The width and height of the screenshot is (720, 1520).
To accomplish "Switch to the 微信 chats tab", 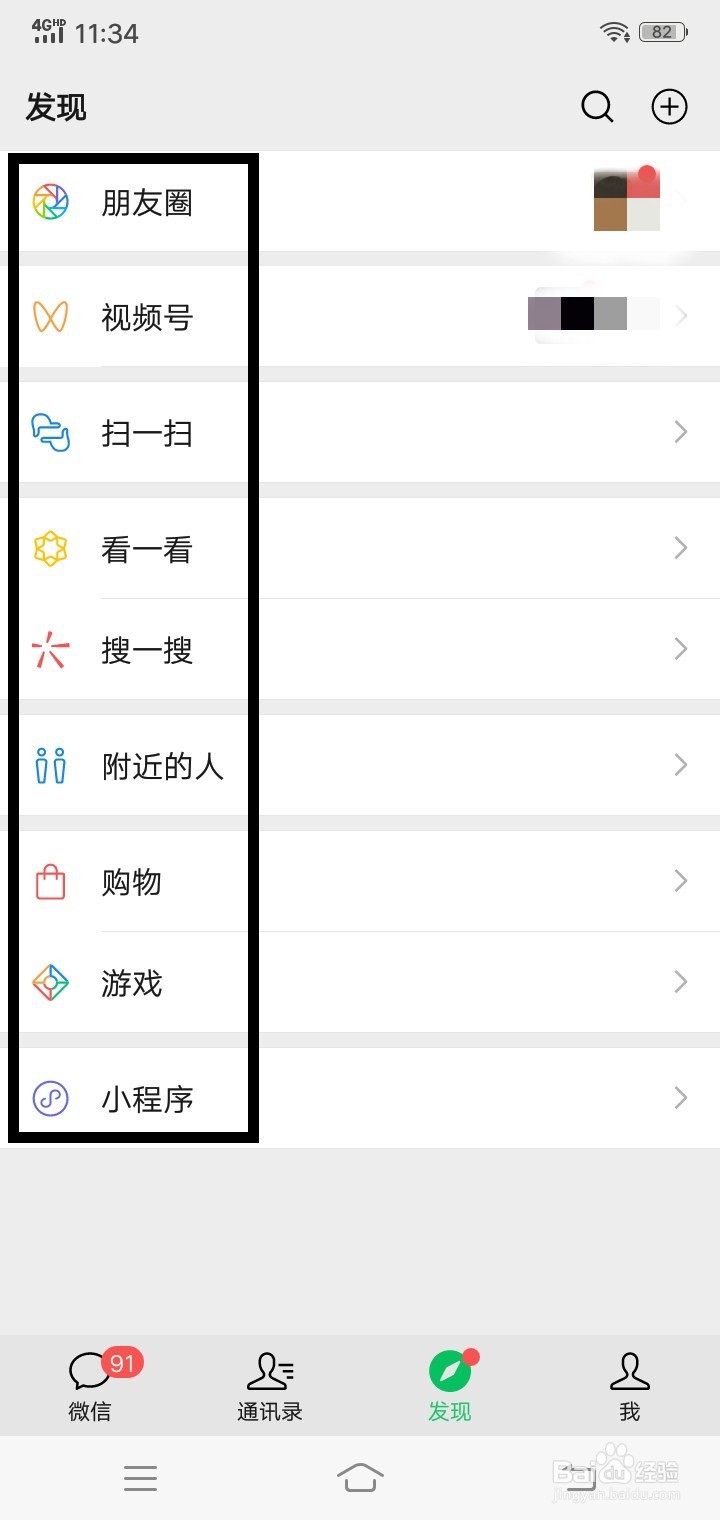I will tap(90, 1385).
